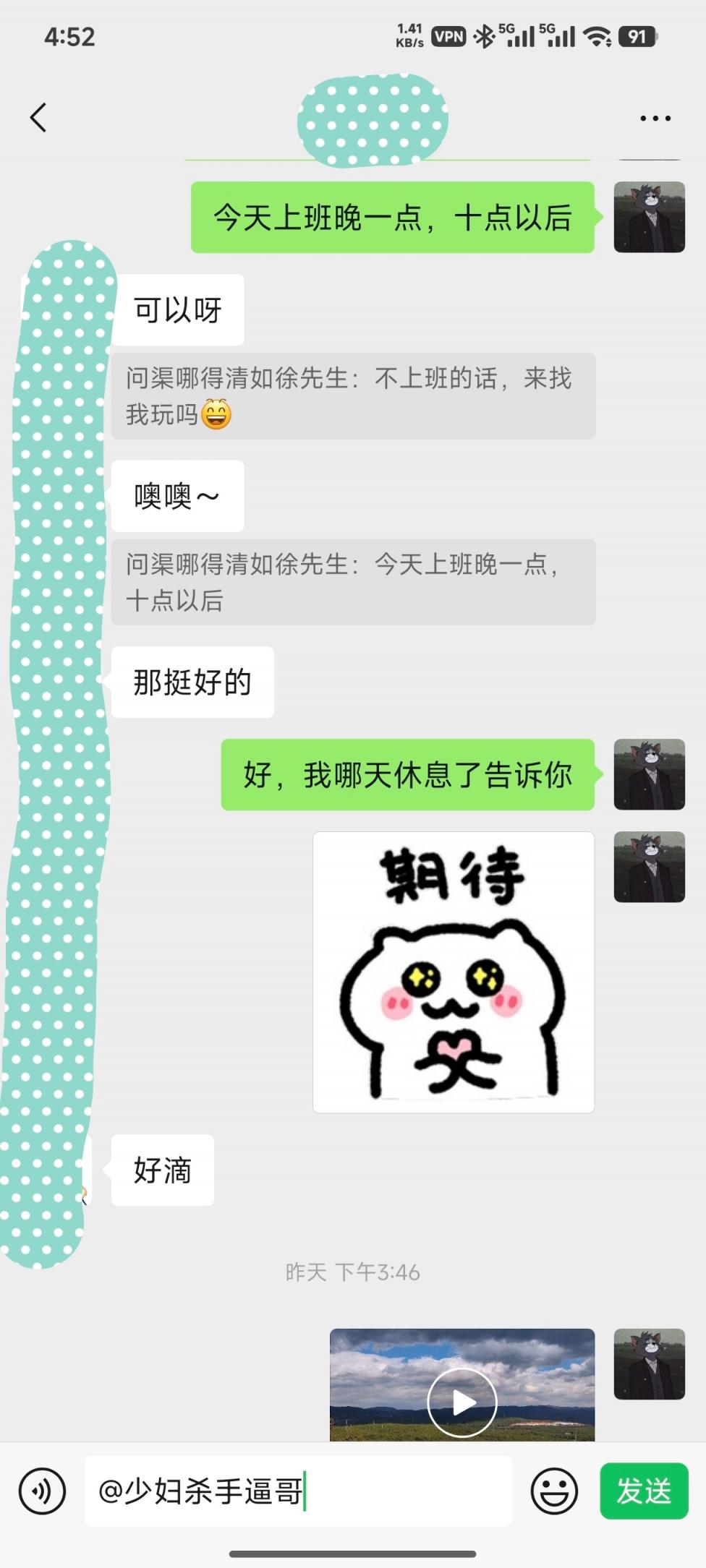The height and width of the screenshot is (1568, 706).
Task: Tap the VPN status icon
Action: 448,35
